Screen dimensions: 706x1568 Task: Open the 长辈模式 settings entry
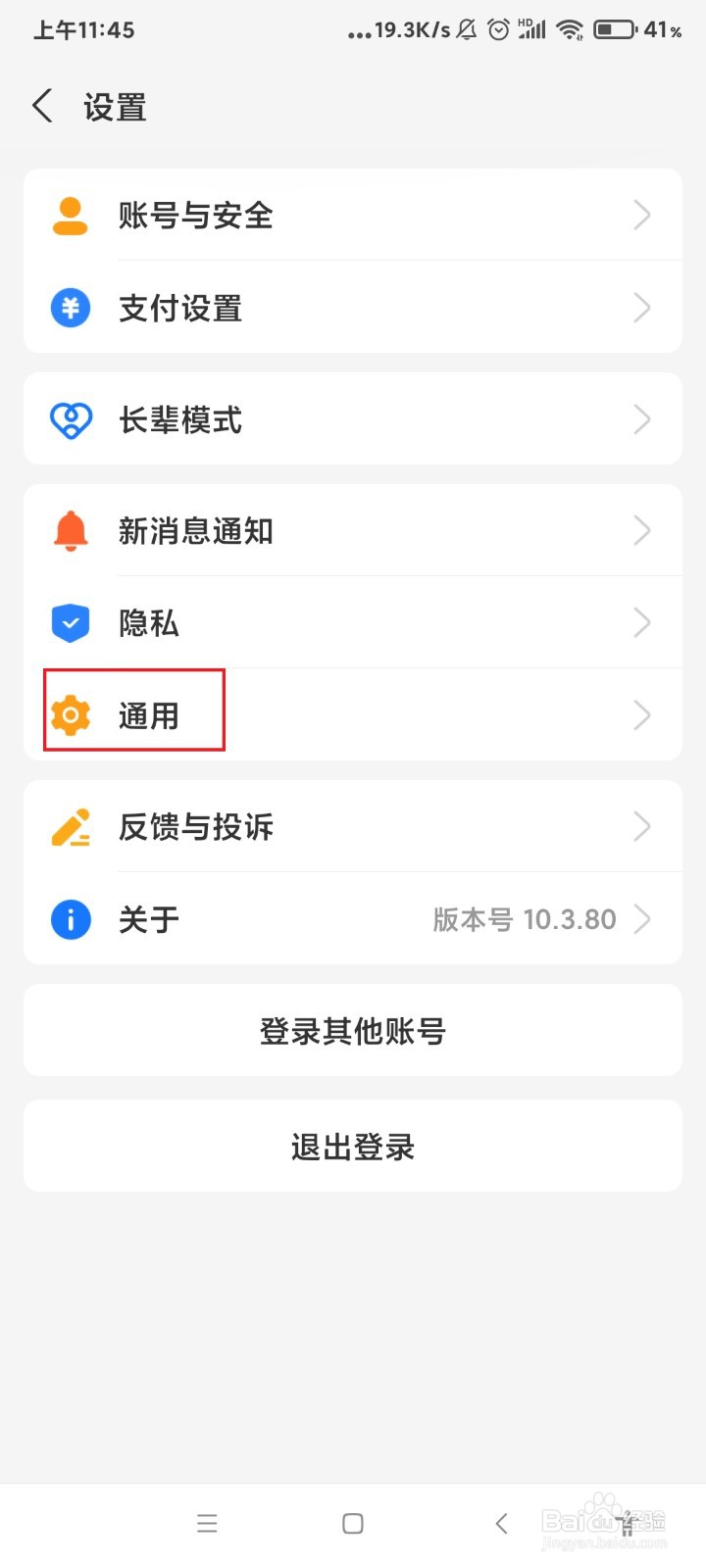(x=353, y=419)
